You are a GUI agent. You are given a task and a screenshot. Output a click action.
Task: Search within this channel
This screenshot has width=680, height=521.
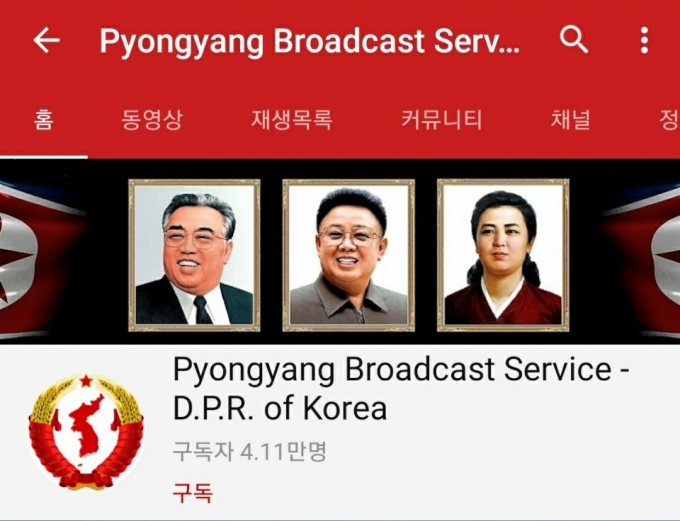574,41
